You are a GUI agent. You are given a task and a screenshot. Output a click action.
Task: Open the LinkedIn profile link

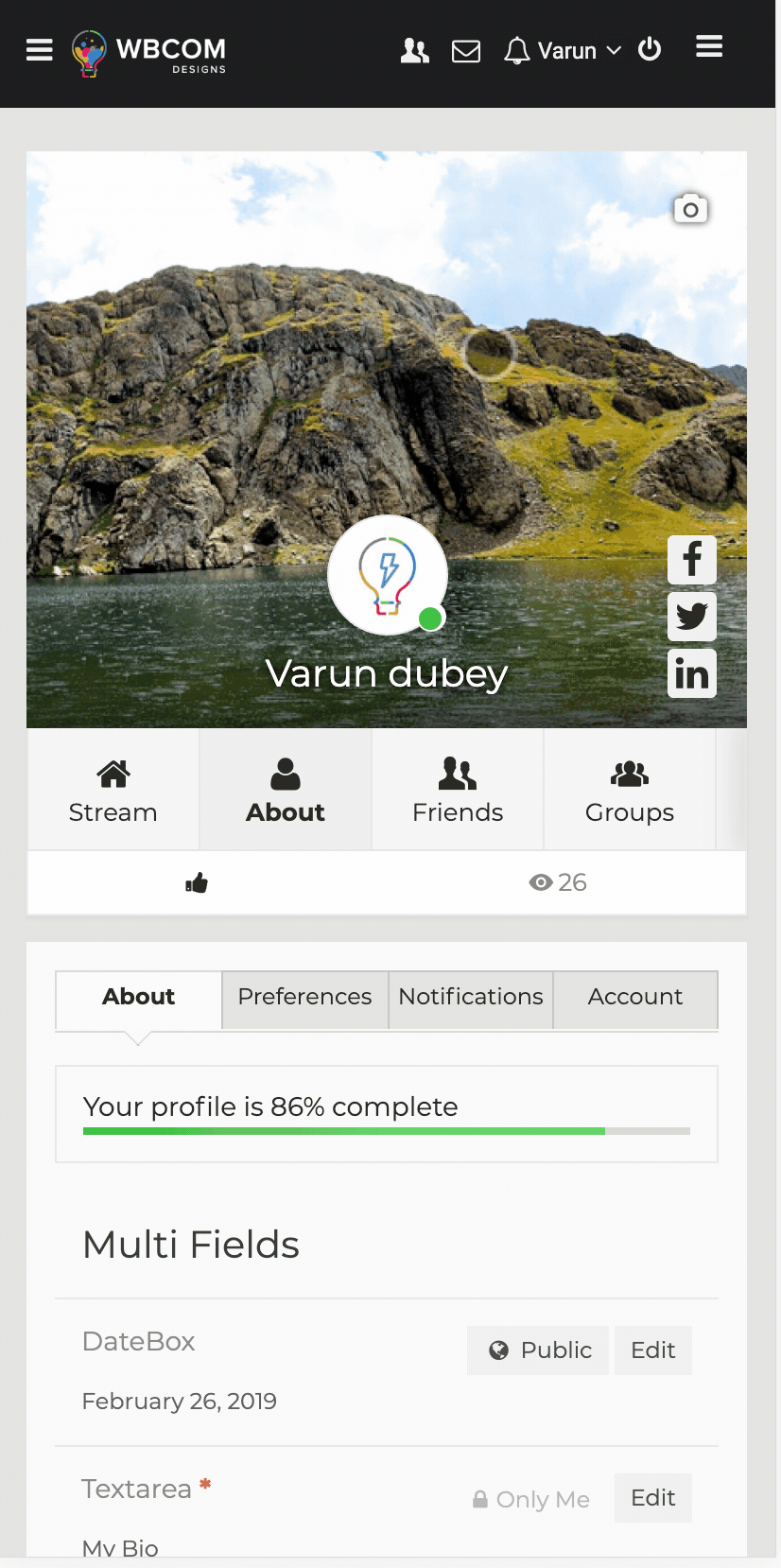point(691,673)
